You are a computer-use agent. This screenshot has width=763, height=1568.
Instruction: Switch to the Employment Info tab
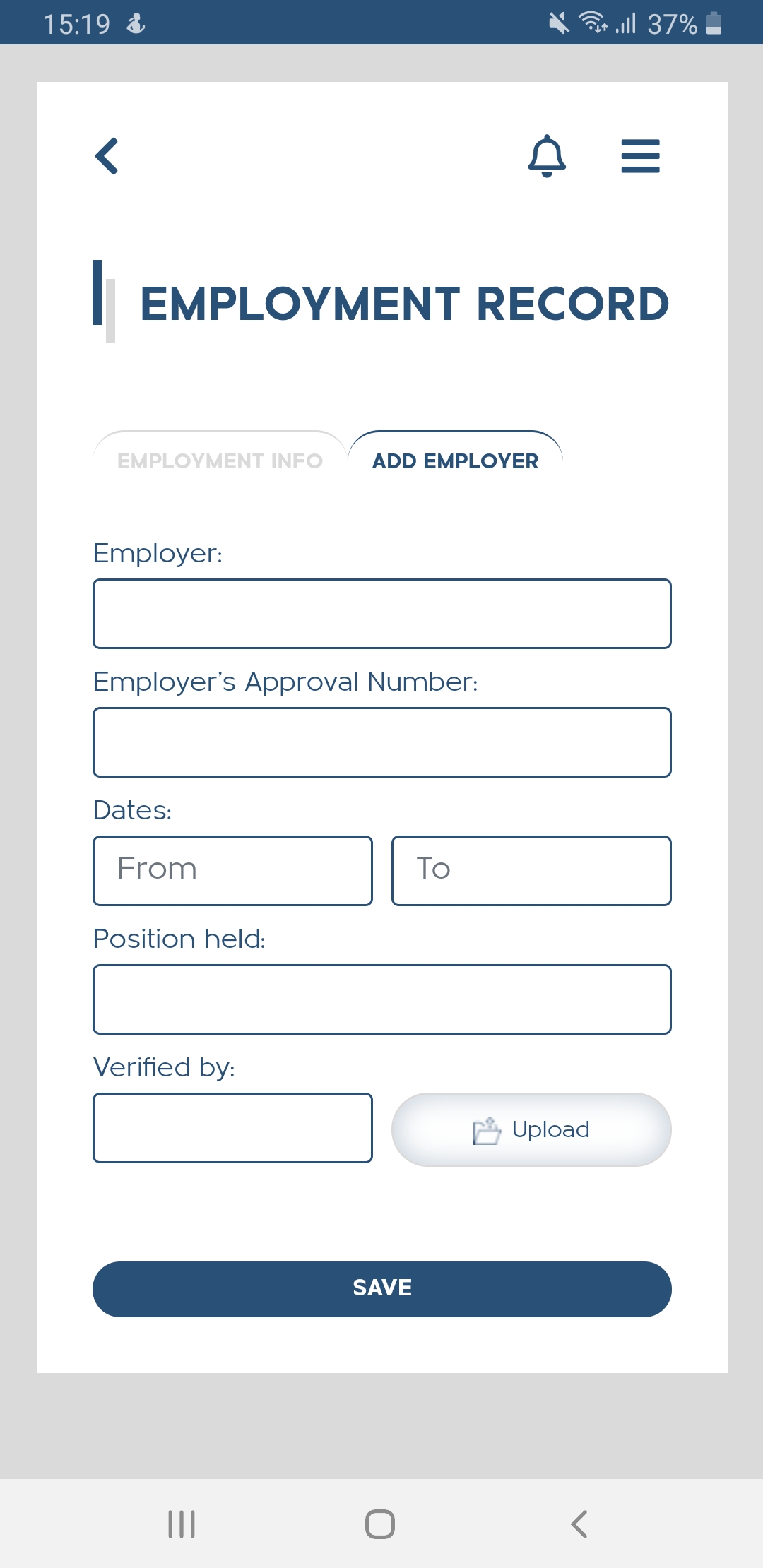coord(220,461)
